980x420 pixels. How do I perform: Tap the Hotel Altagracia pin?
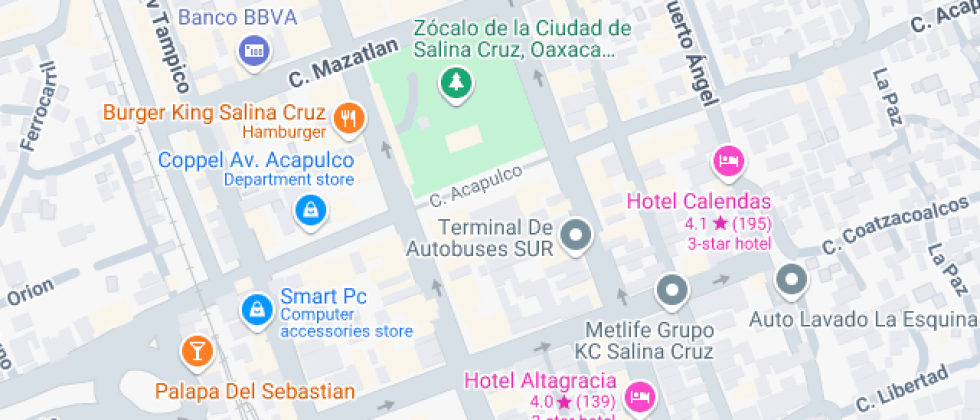click(x=641, y=397)
